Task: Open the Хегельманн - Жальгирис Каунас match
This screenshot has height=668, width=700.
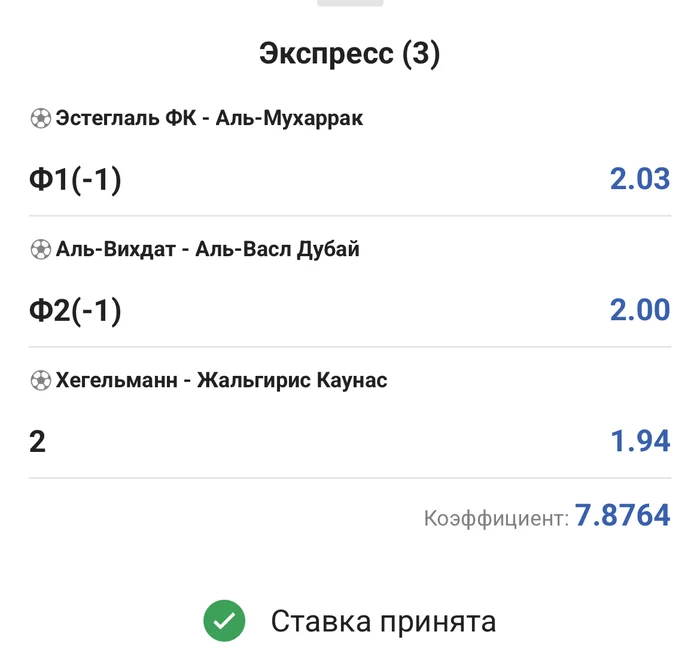Action: (221, 380)
